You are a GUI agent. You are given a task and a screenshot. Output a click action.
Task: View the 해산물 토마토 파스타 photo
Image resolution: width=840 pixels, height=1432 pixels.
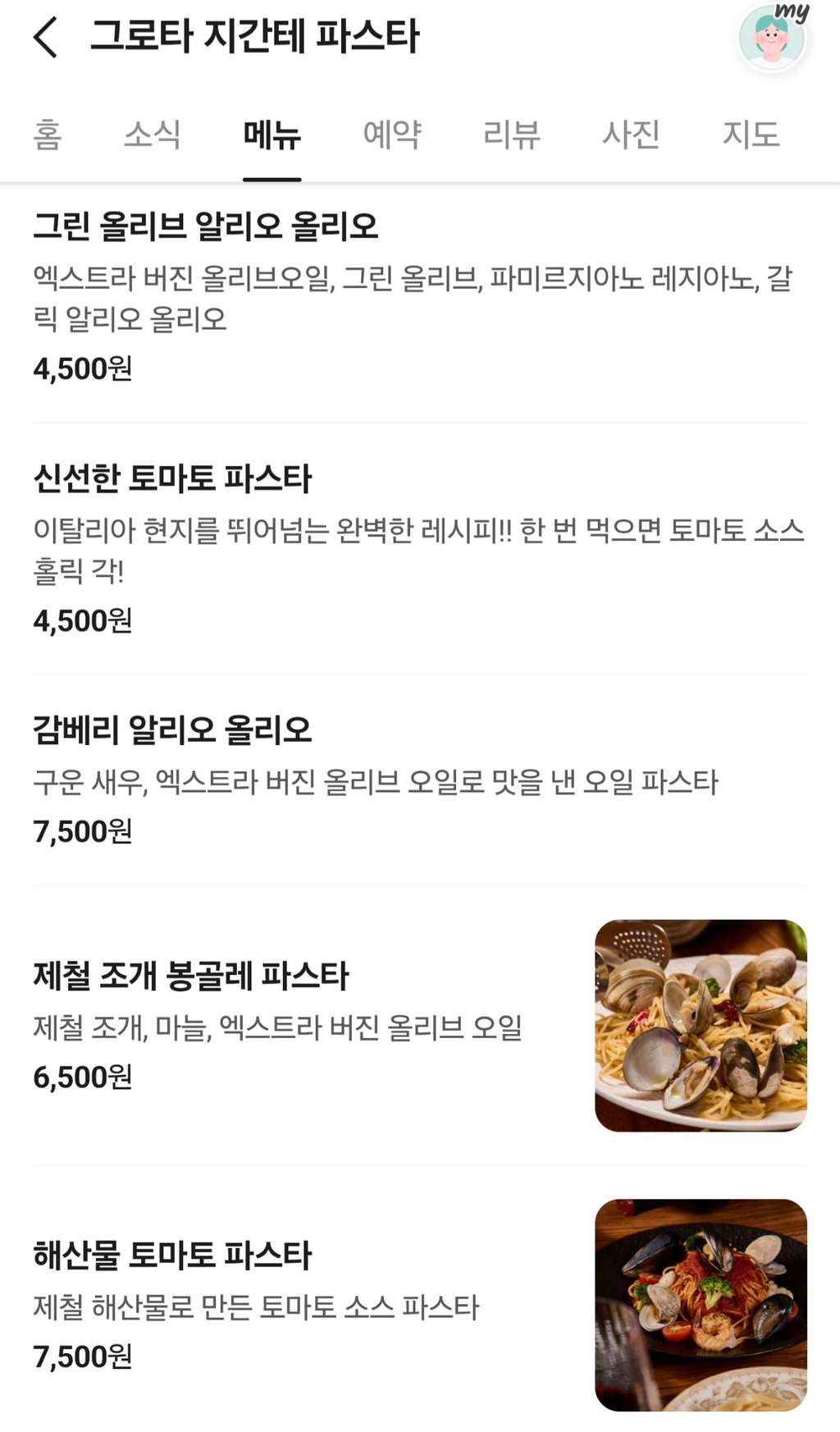[x=701, y=1305]
